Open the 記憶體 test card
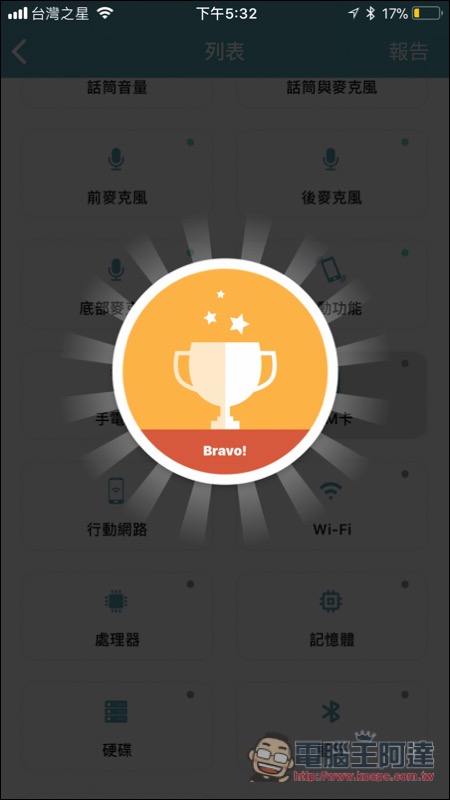The image size is (450, 800). pyautogui.click(x=332, y=616)
